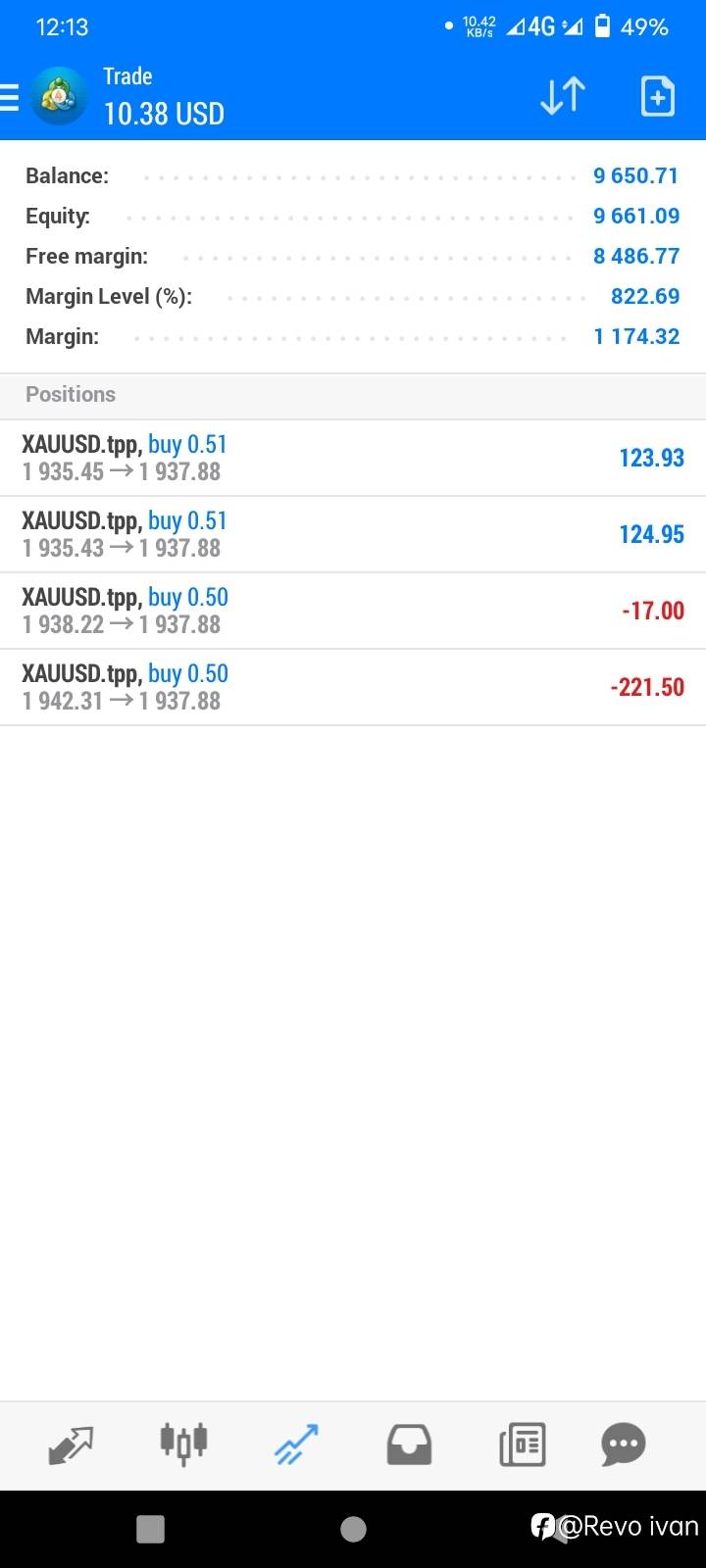Go to the system home screen
Viewport: 706px width, 1568px height.
[353, 1529]
